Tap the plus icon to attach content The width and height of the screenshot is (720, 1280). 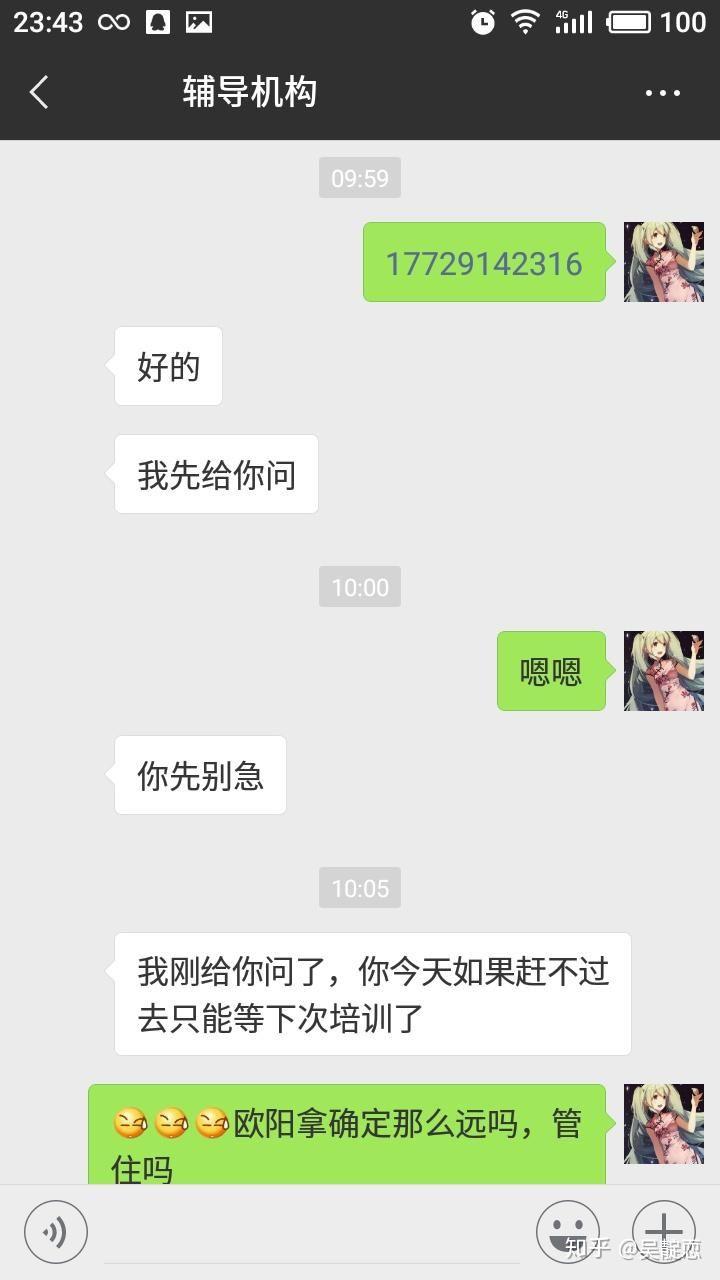point(664,1231)
